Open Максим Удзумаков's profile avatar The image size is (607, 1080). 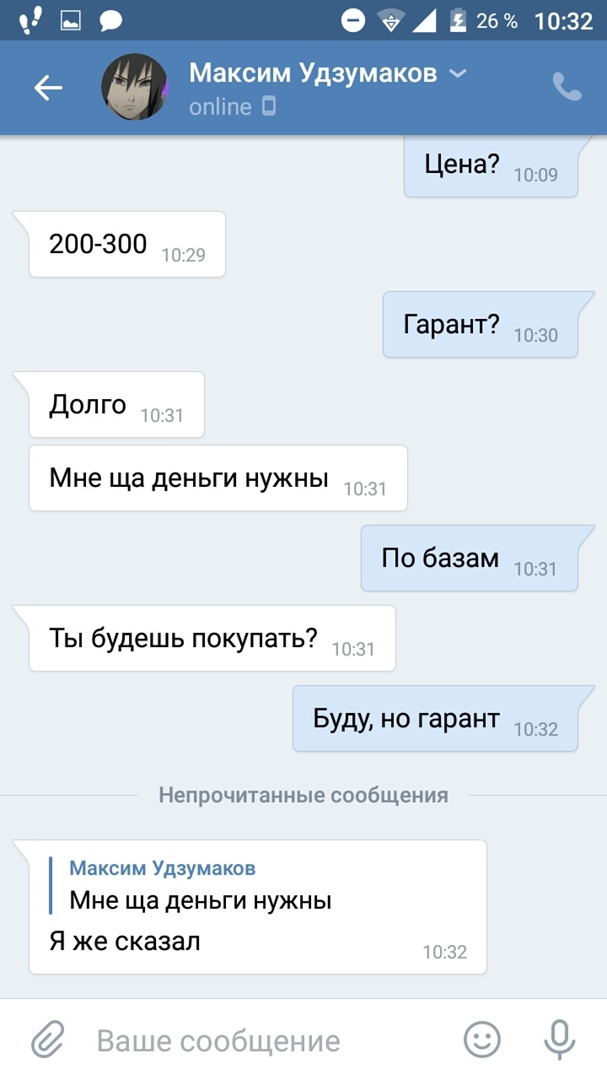(134, 88)
